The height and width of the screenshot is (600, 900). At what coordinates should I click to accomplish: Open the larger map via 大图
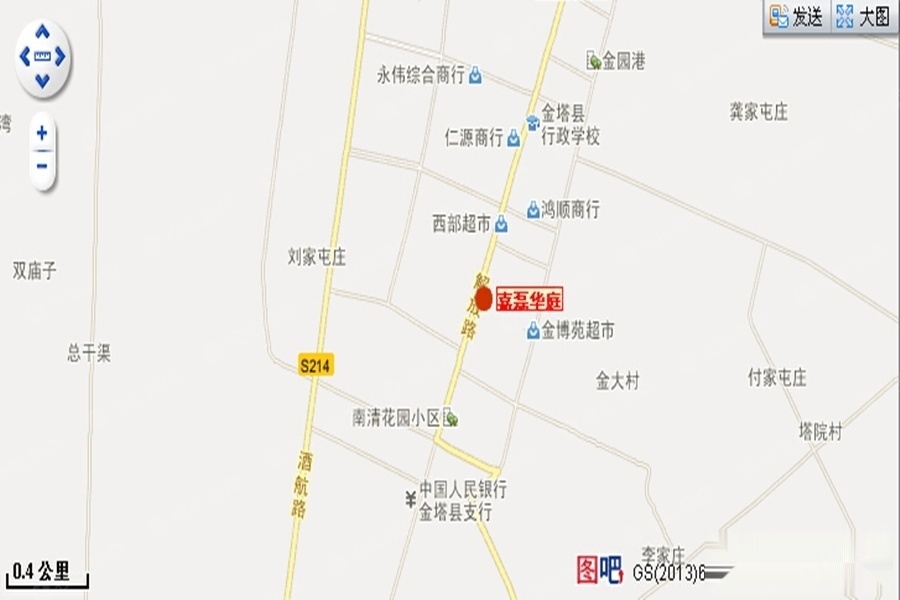point(863,17)
